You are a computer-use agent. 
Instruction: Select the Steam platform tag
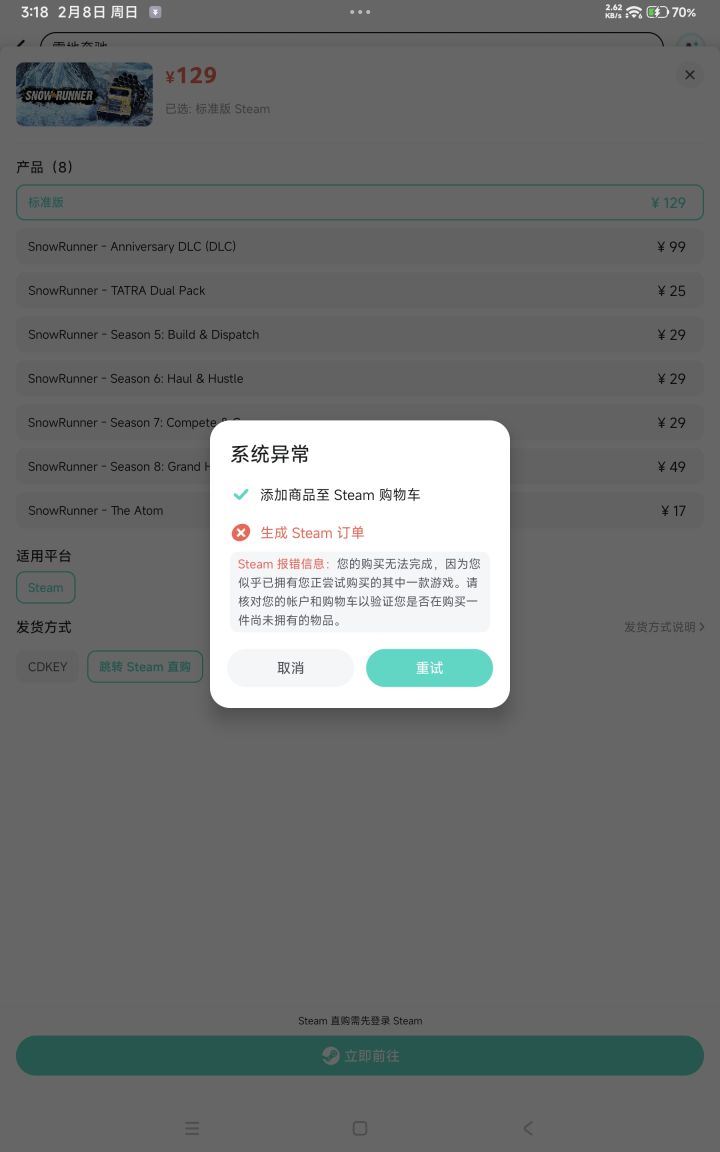pos(45,587)
